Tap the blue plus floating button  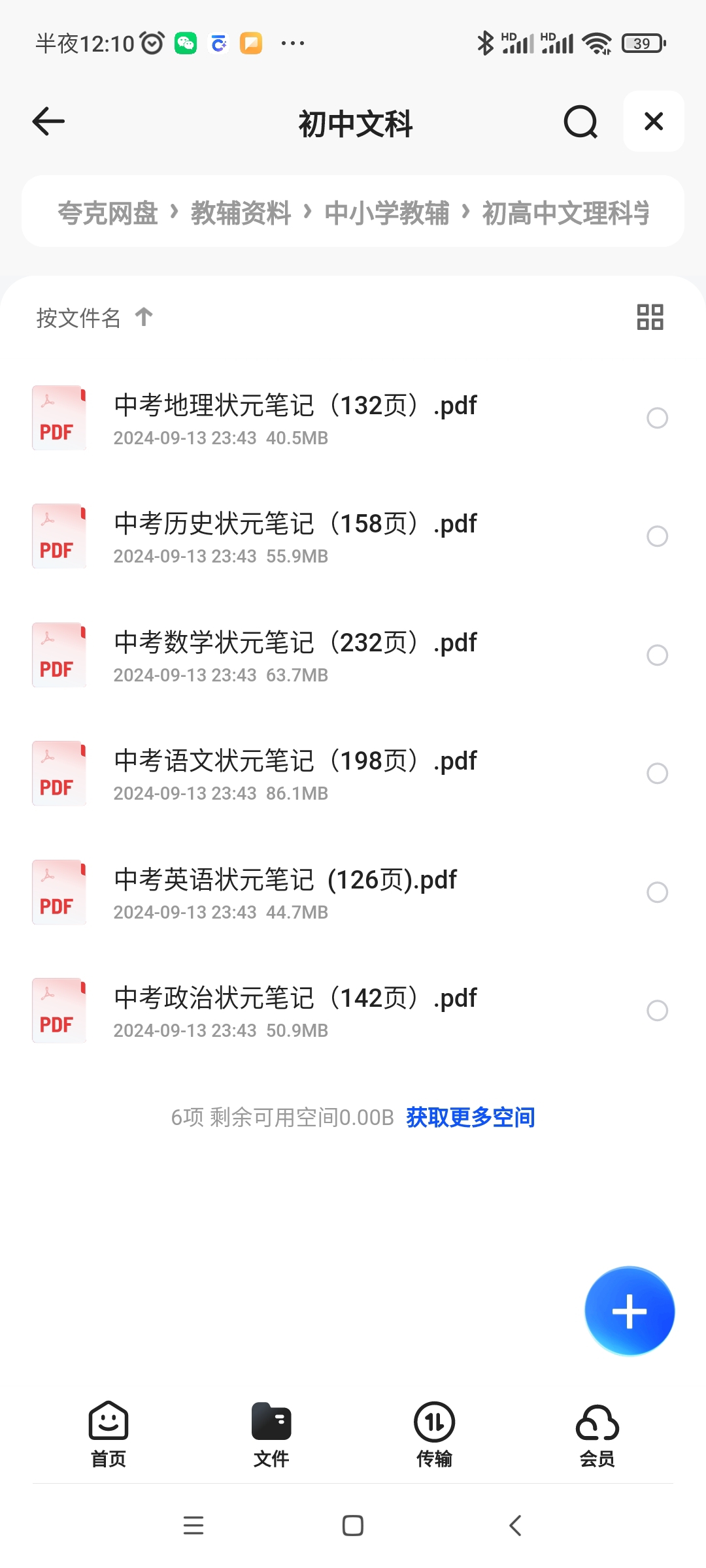click(x=630, y=1311)
